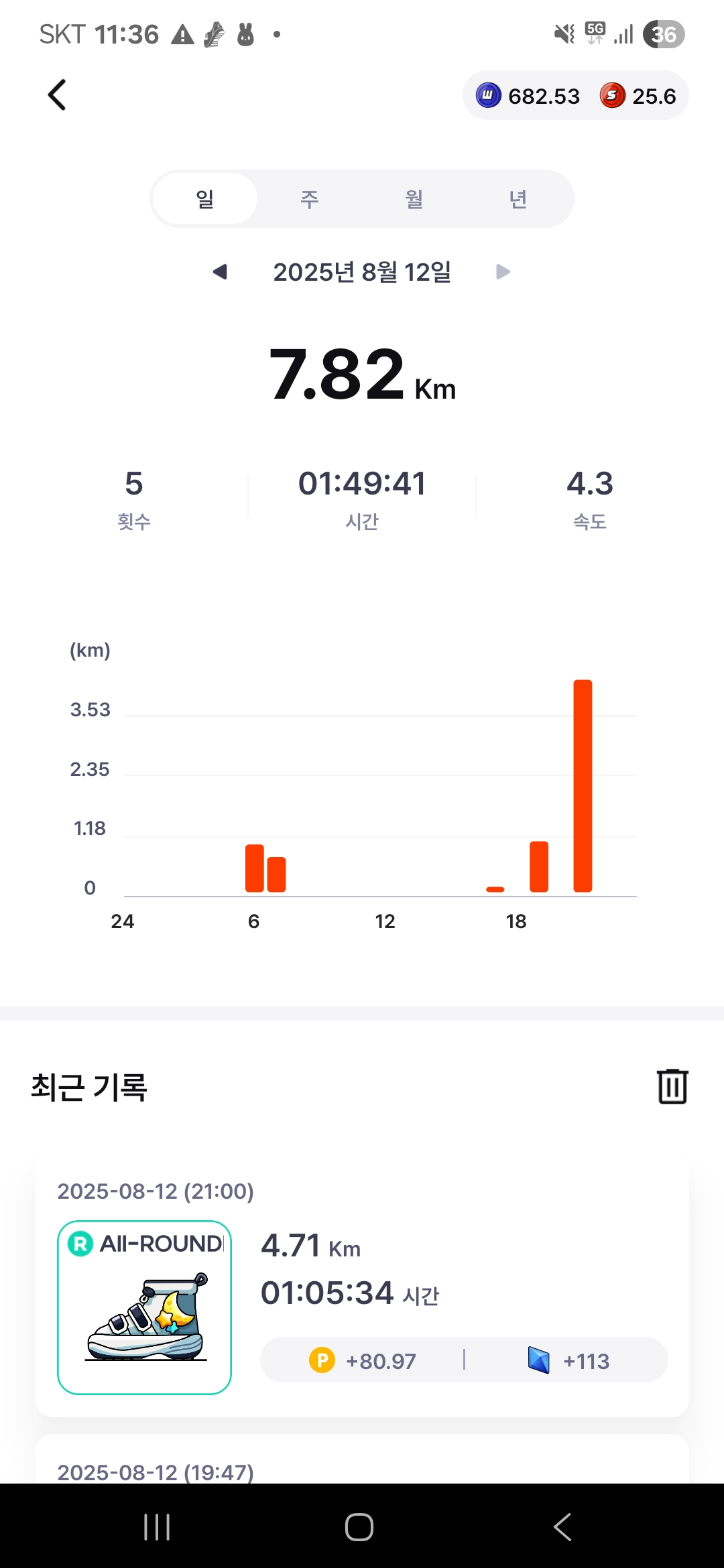Go back using the top-left arrow
This screenshot has width=724, height=1568.
(x=57, y=95)
